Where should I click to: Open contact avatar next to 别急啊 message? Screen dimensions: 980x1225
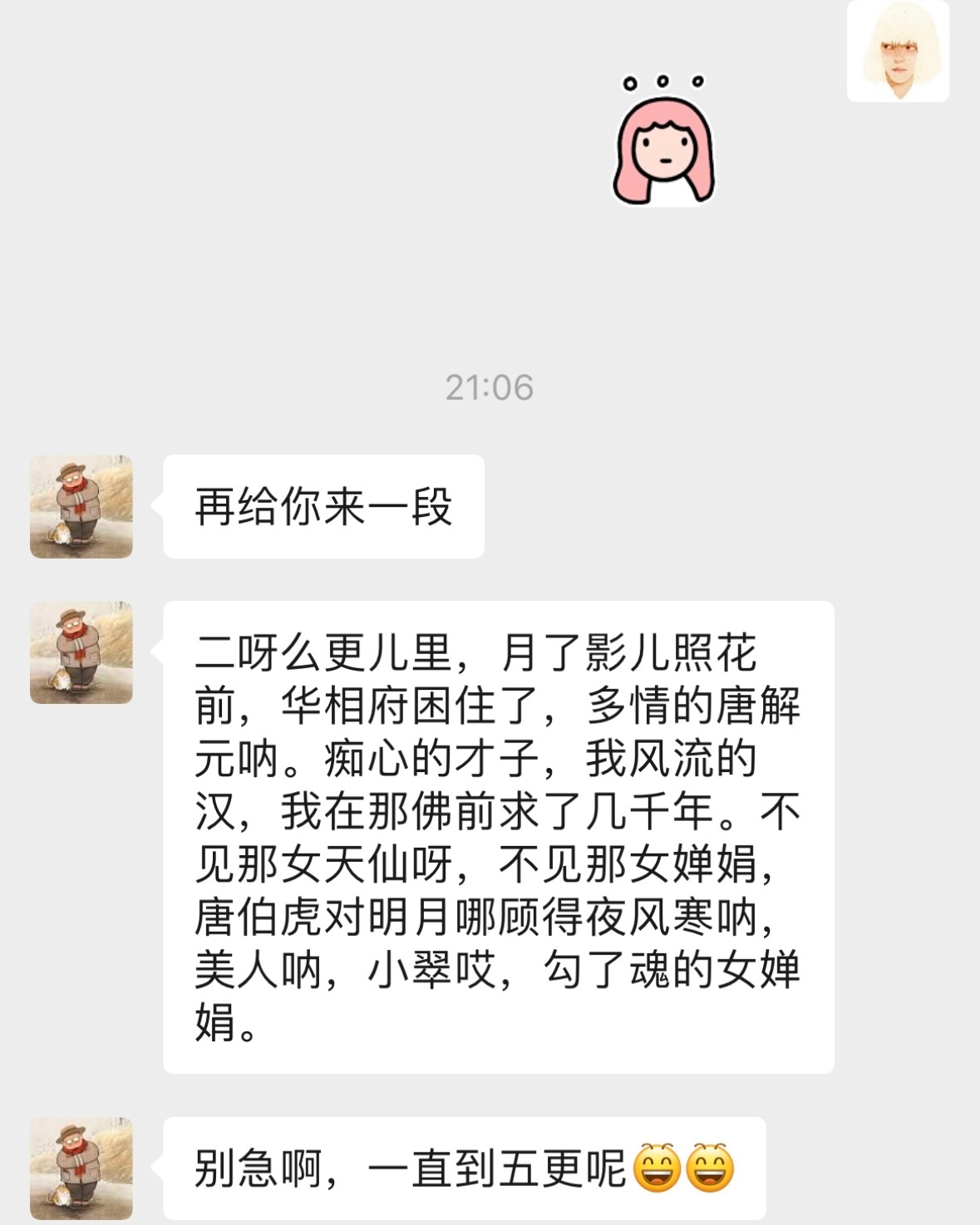(x=81, y=1168)
